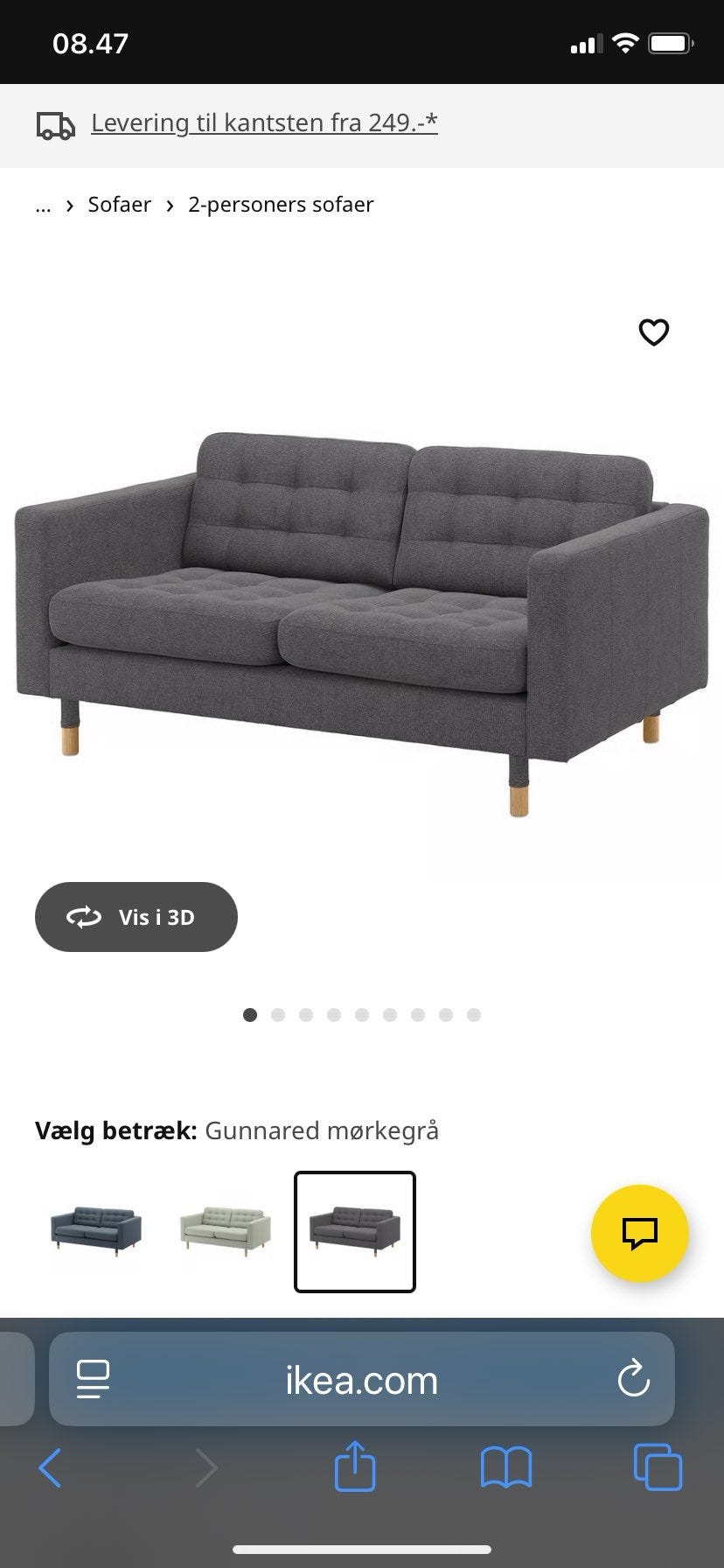Activate the 'Vis i 3D' button
This screenshot has width=724, height=1568.
click(136, 917)
